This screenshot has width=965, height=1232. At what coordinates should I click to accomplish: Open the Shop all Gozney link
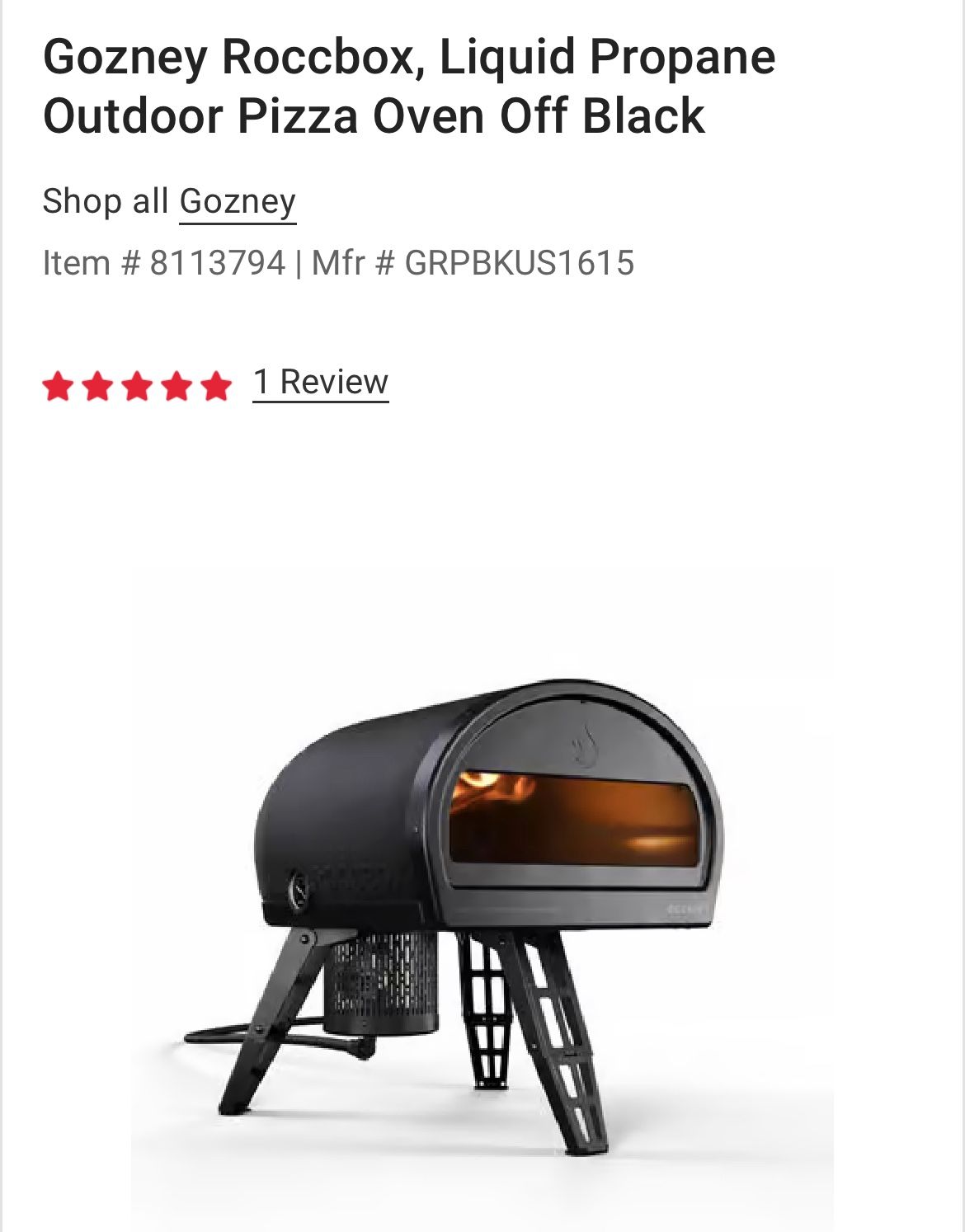coord(238,200)
